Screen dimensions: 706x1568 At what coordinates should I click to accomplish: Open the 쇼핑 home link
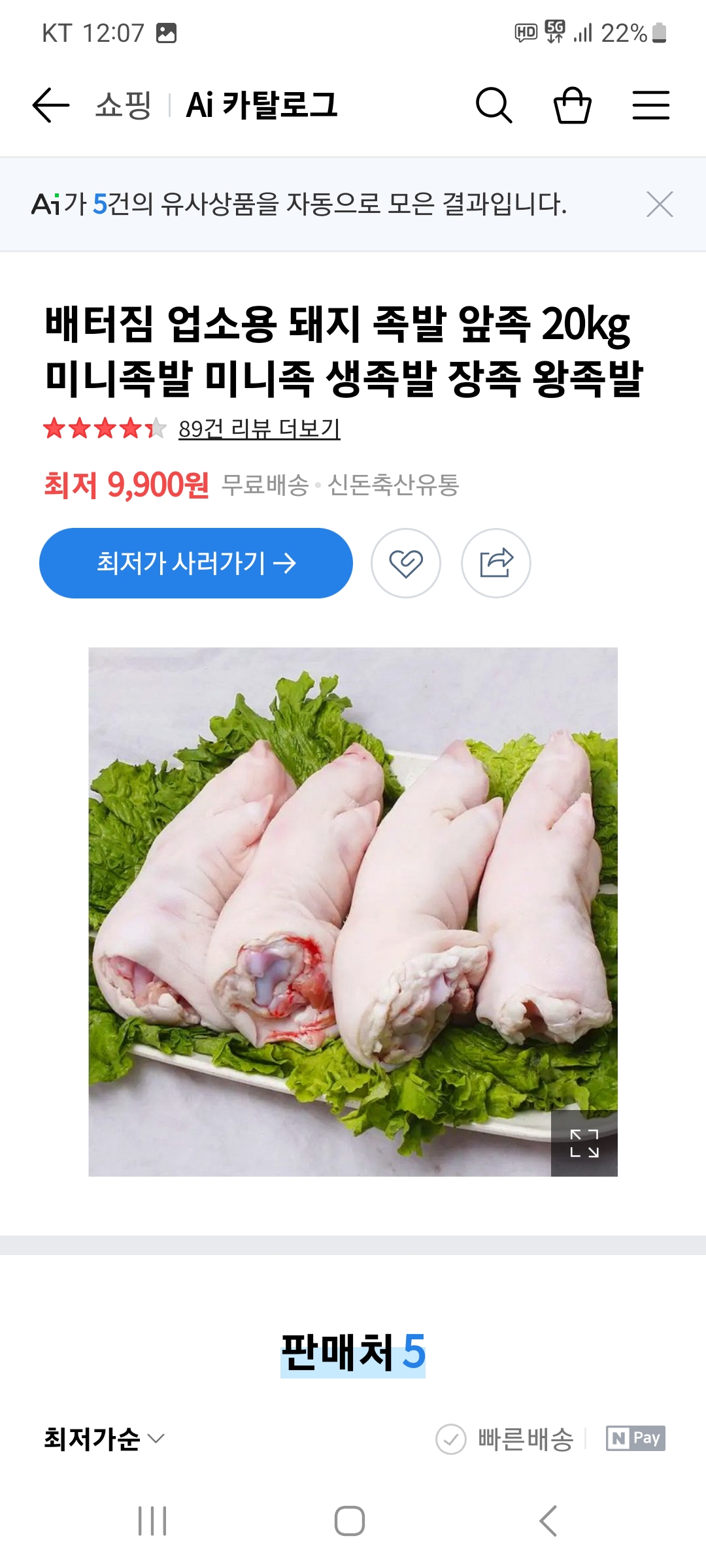coord(124,105)
